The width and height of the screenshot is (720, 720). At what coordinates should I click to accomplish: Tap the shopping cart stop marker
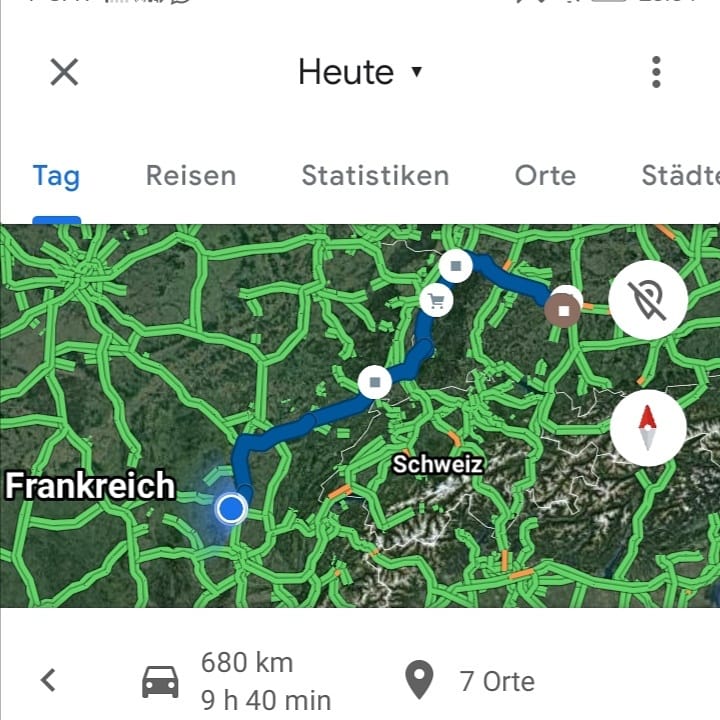point(436,299)
